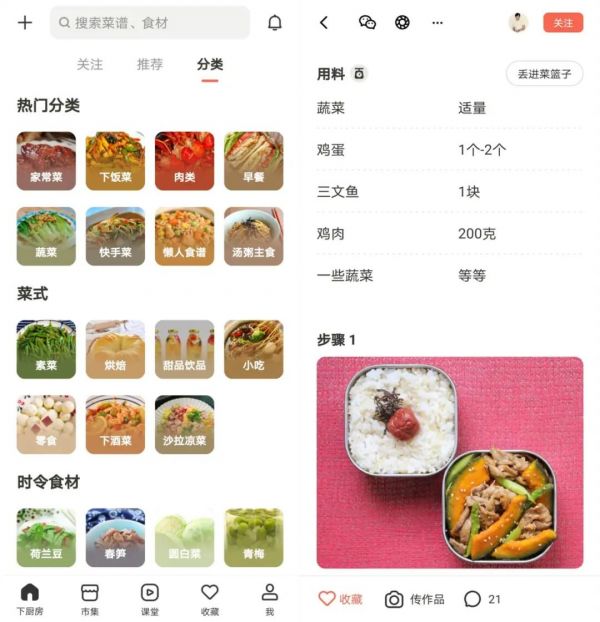Go to the 市集 tab
The width and height of the screenshot is (600, 622).
90,599
